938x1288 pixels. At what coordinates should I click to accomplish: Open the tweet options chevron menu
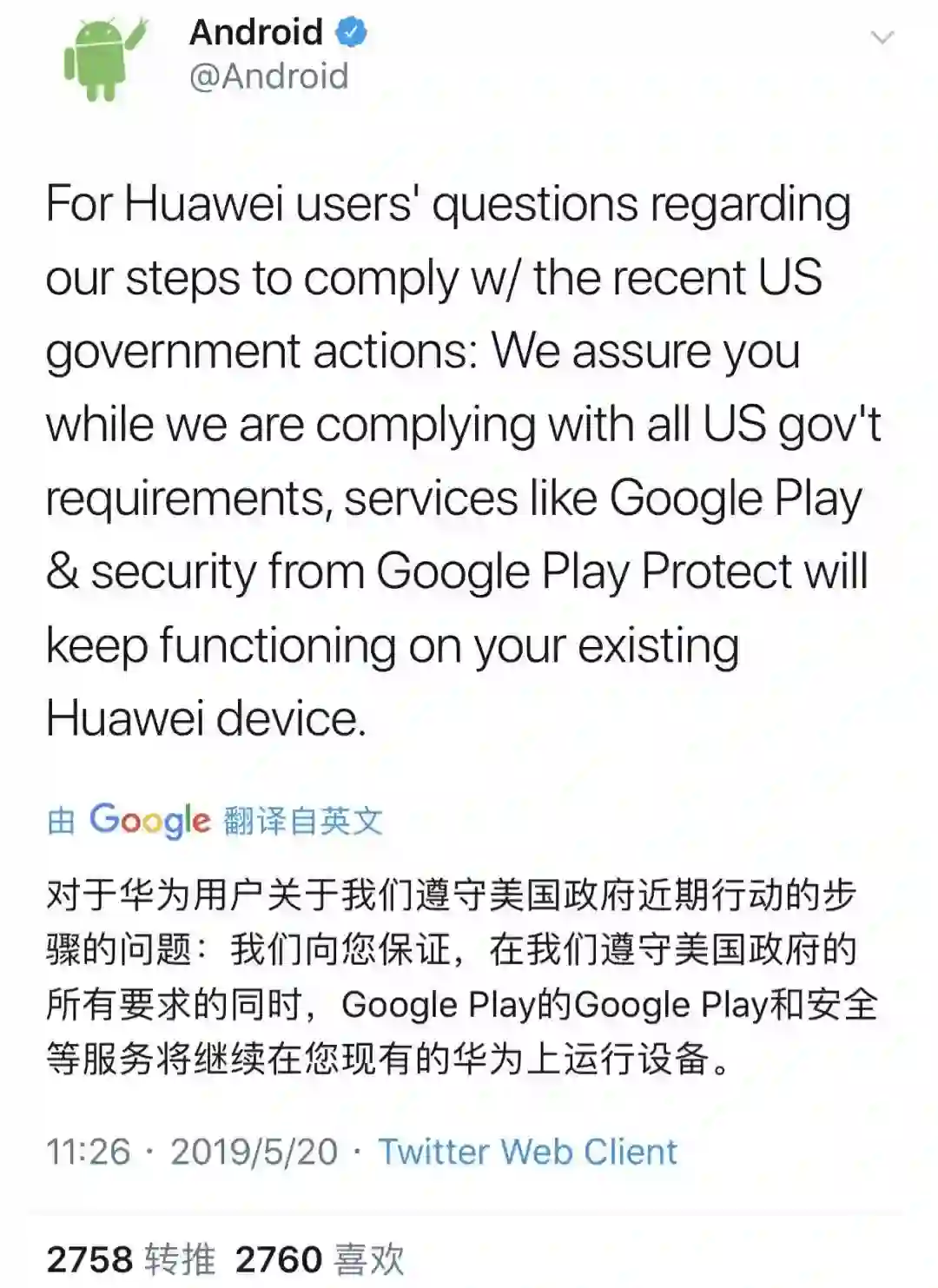click(x=882, y=37)
